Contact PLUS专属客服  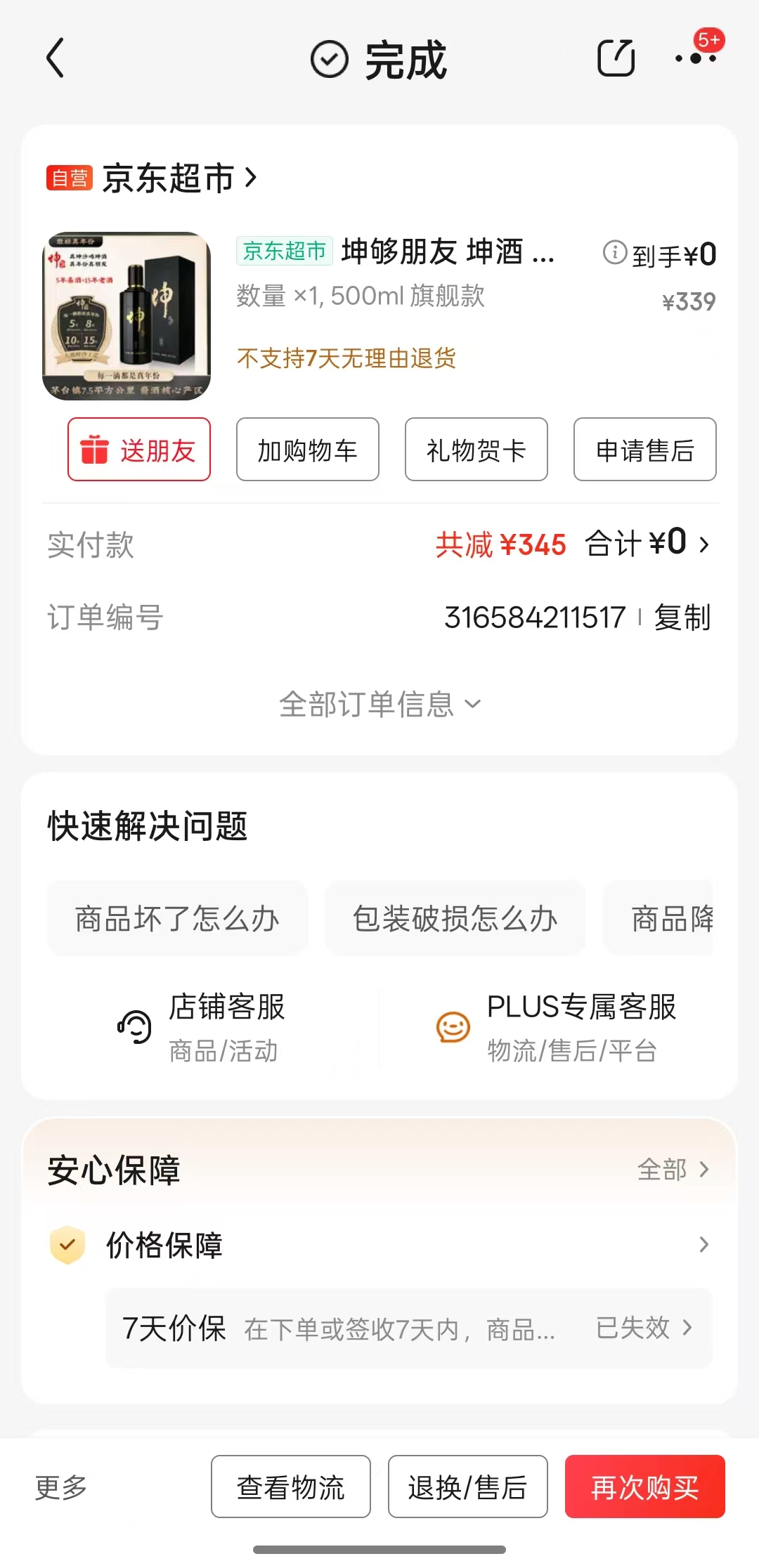(555, 1027)
